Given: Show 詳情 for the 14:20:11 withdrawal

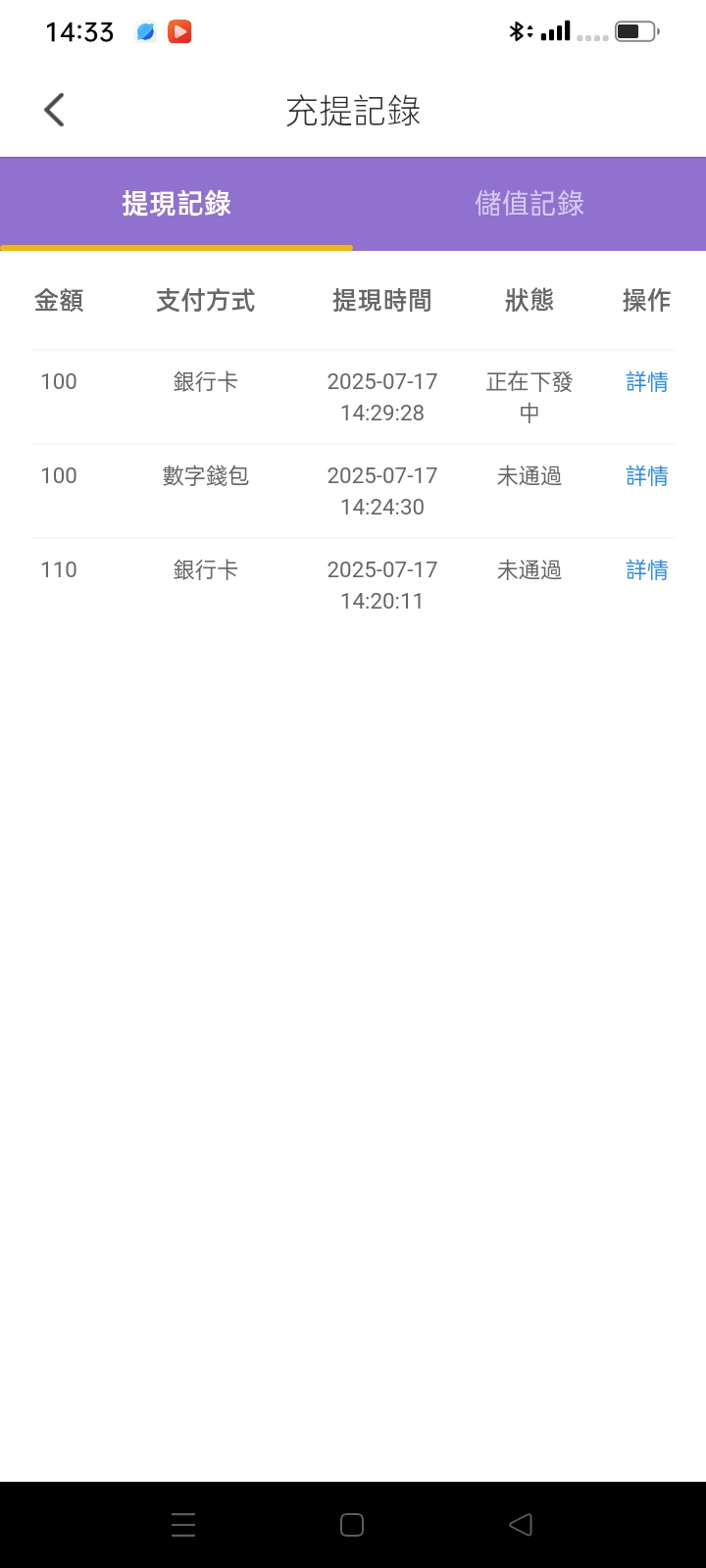Looking at the screenshot, I should coord(647,570).
